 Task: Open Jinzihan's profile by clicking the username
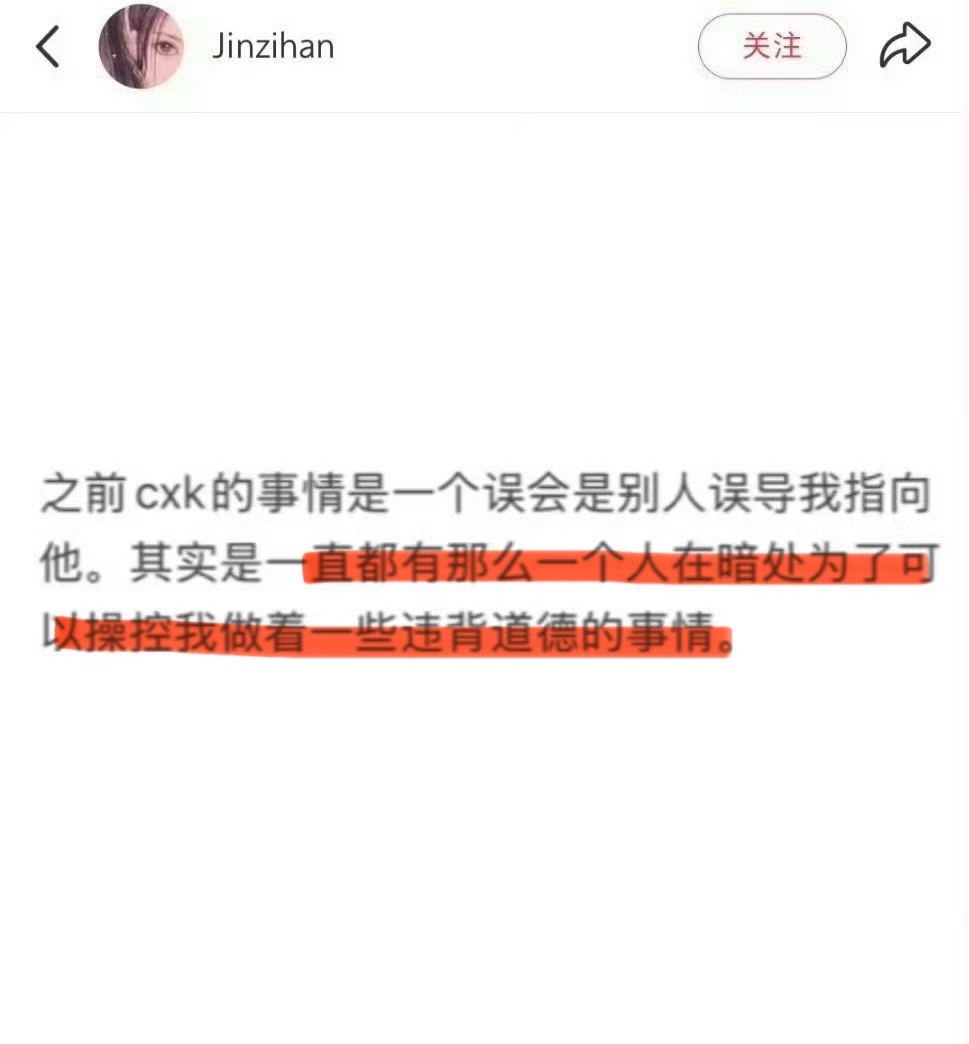[x=272, y=46]
